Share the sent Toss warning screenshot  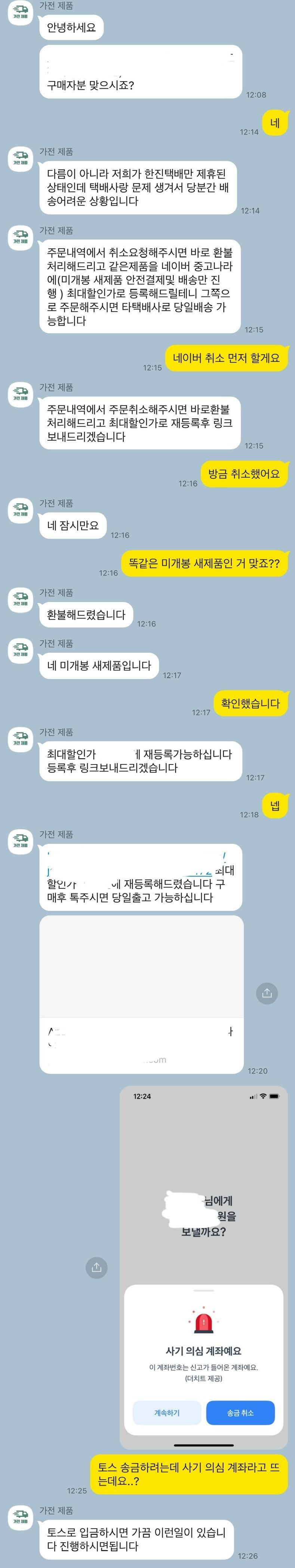[96, 1267]
